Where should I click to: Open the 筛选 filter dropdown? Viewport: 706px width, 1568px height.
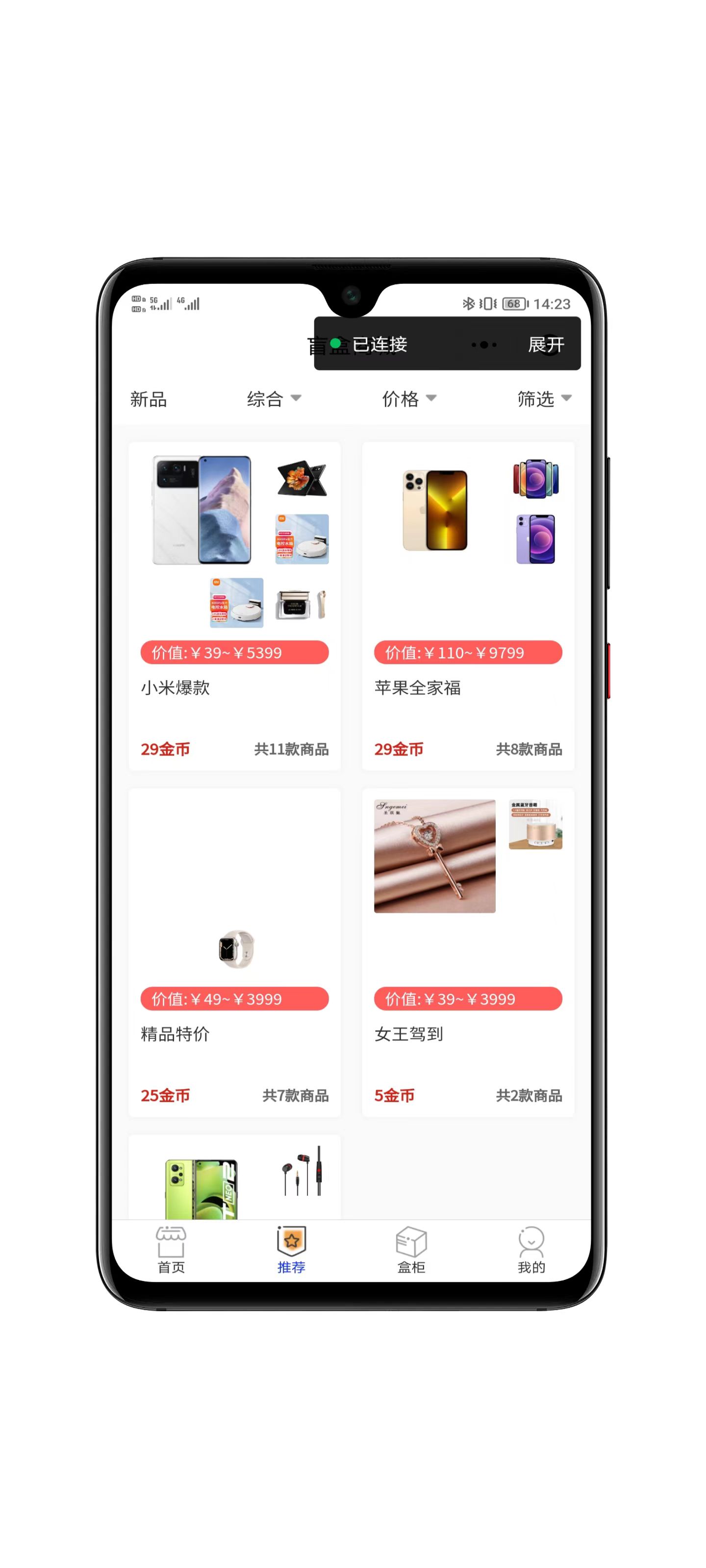(543, 399)
